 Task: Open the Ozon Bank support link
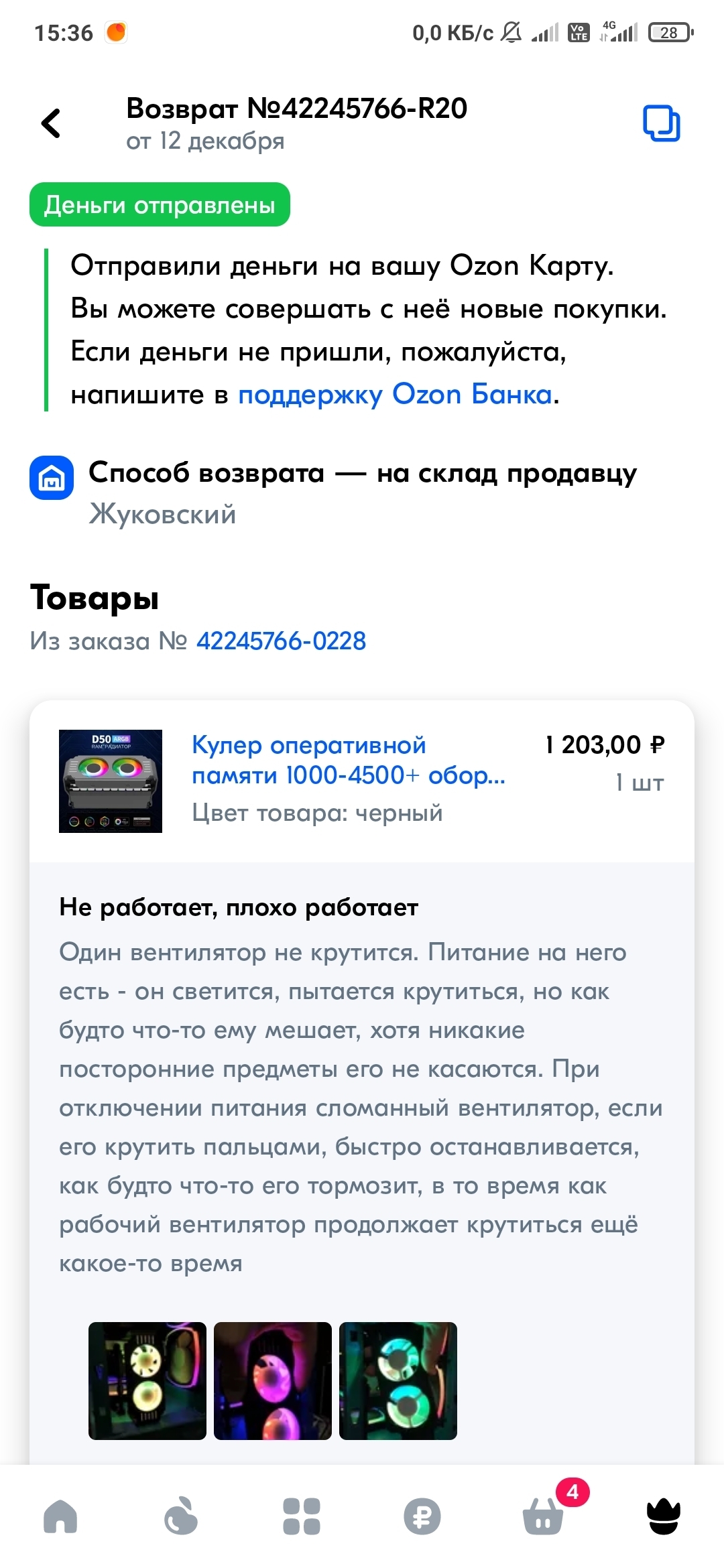[x=395, y=395]
